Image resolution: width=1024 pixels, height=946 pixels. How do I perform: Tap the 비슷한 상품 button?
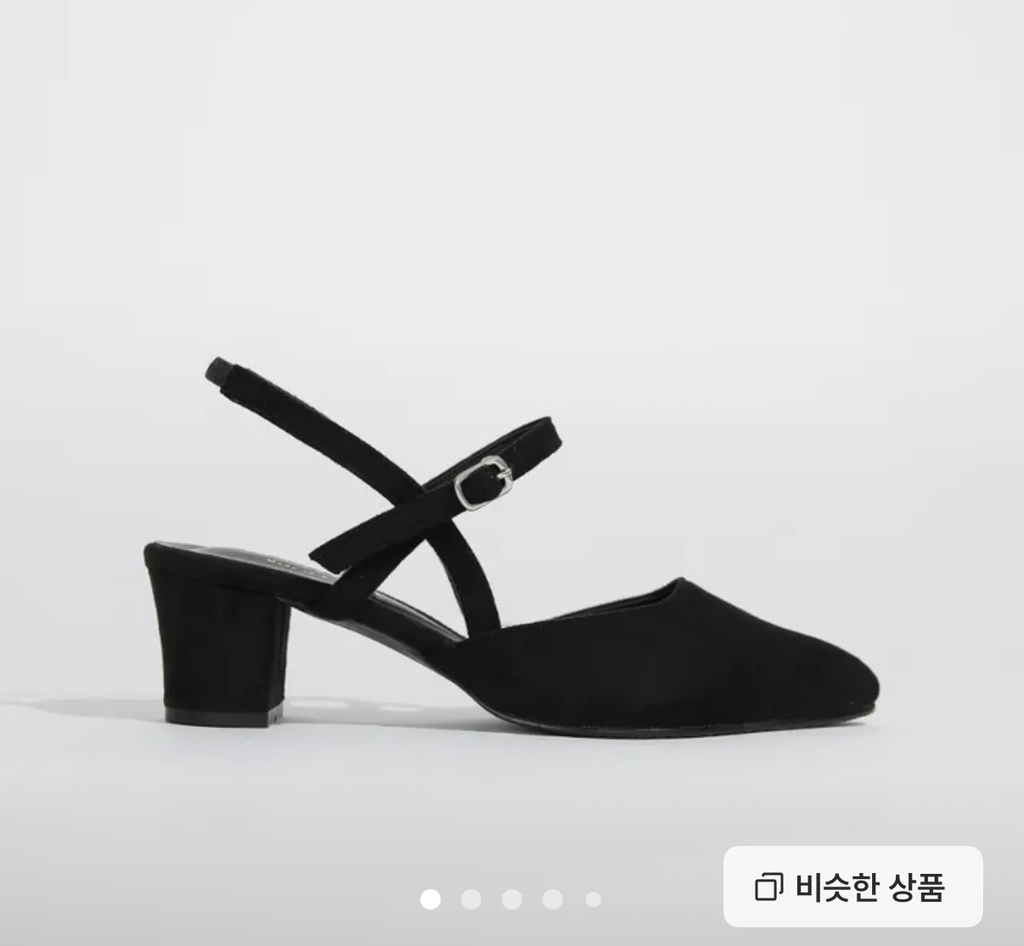pyautogui.click(x=852, y=886)
